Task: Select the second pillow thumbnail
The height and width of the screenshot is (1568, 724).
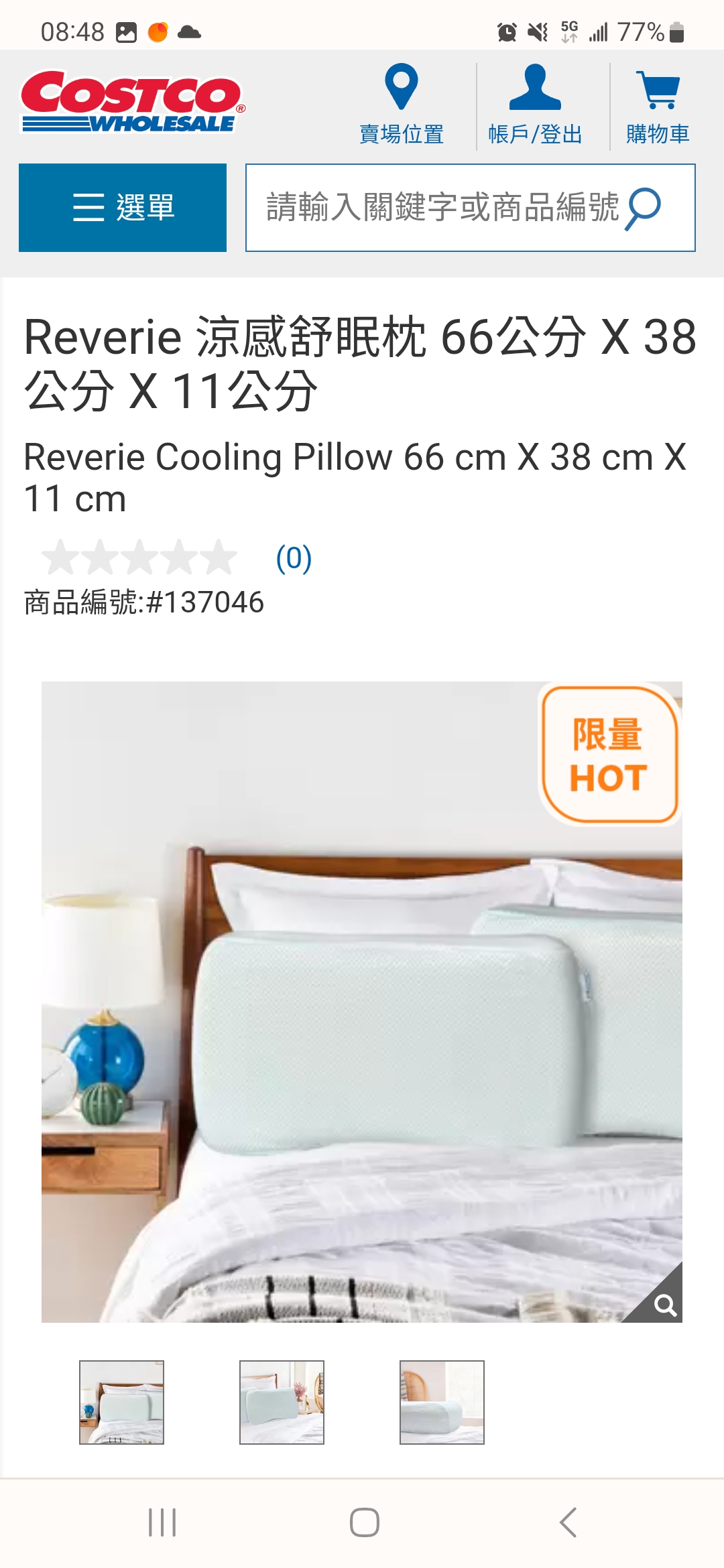Action: pyautogui.click(x=282, y=1402)
